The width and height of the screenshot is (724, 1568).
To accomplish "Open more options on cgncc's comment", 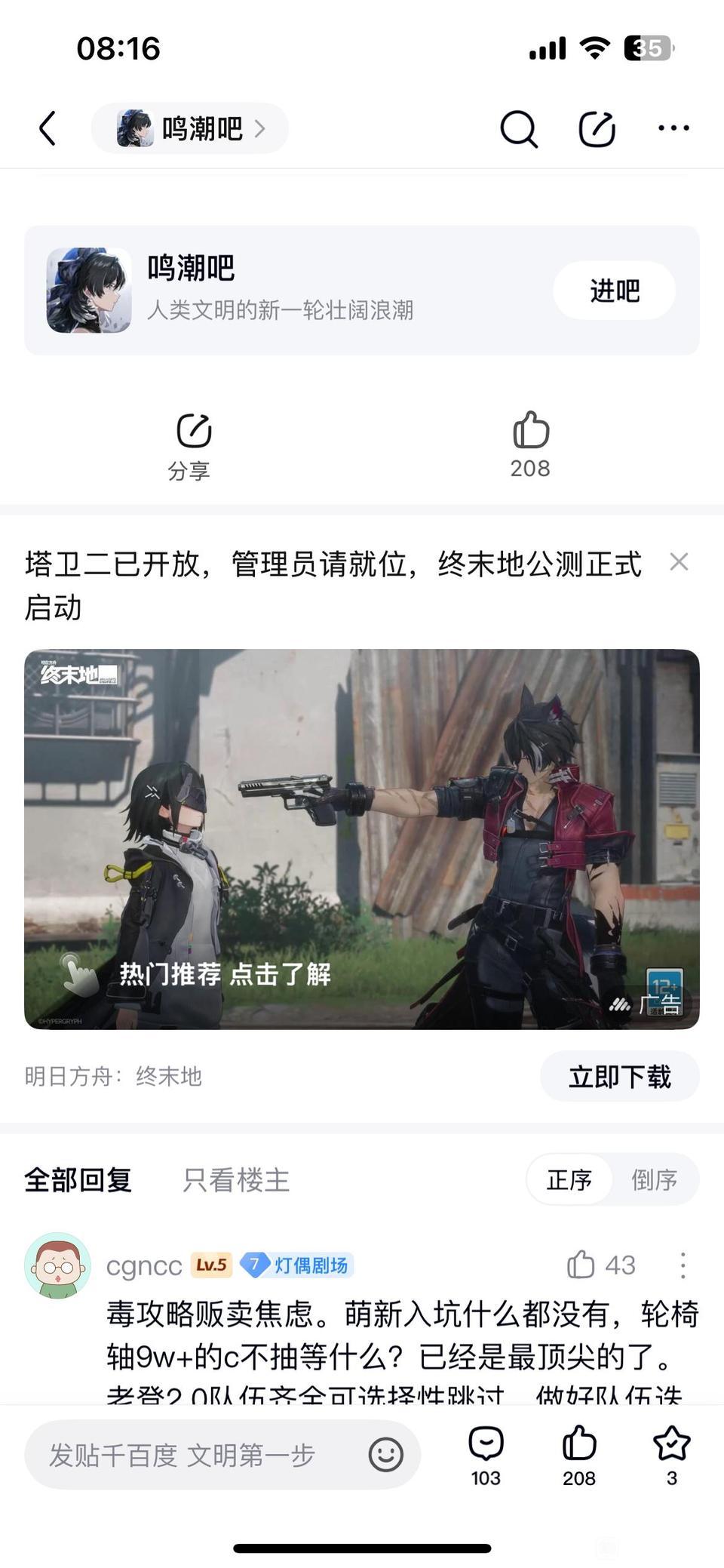I will (683, 1265).
